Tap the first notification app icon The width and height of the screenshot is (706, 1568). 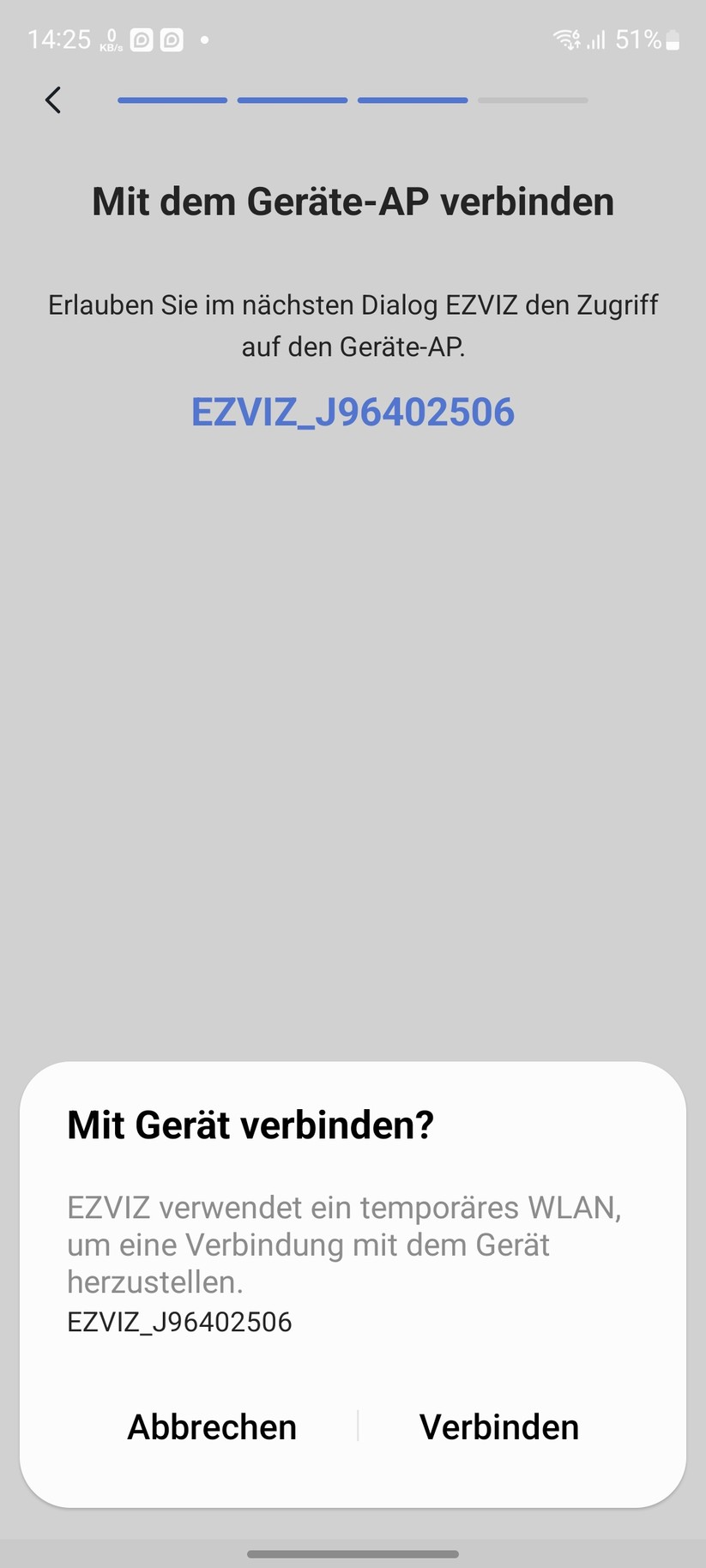(x=140, y=39)
